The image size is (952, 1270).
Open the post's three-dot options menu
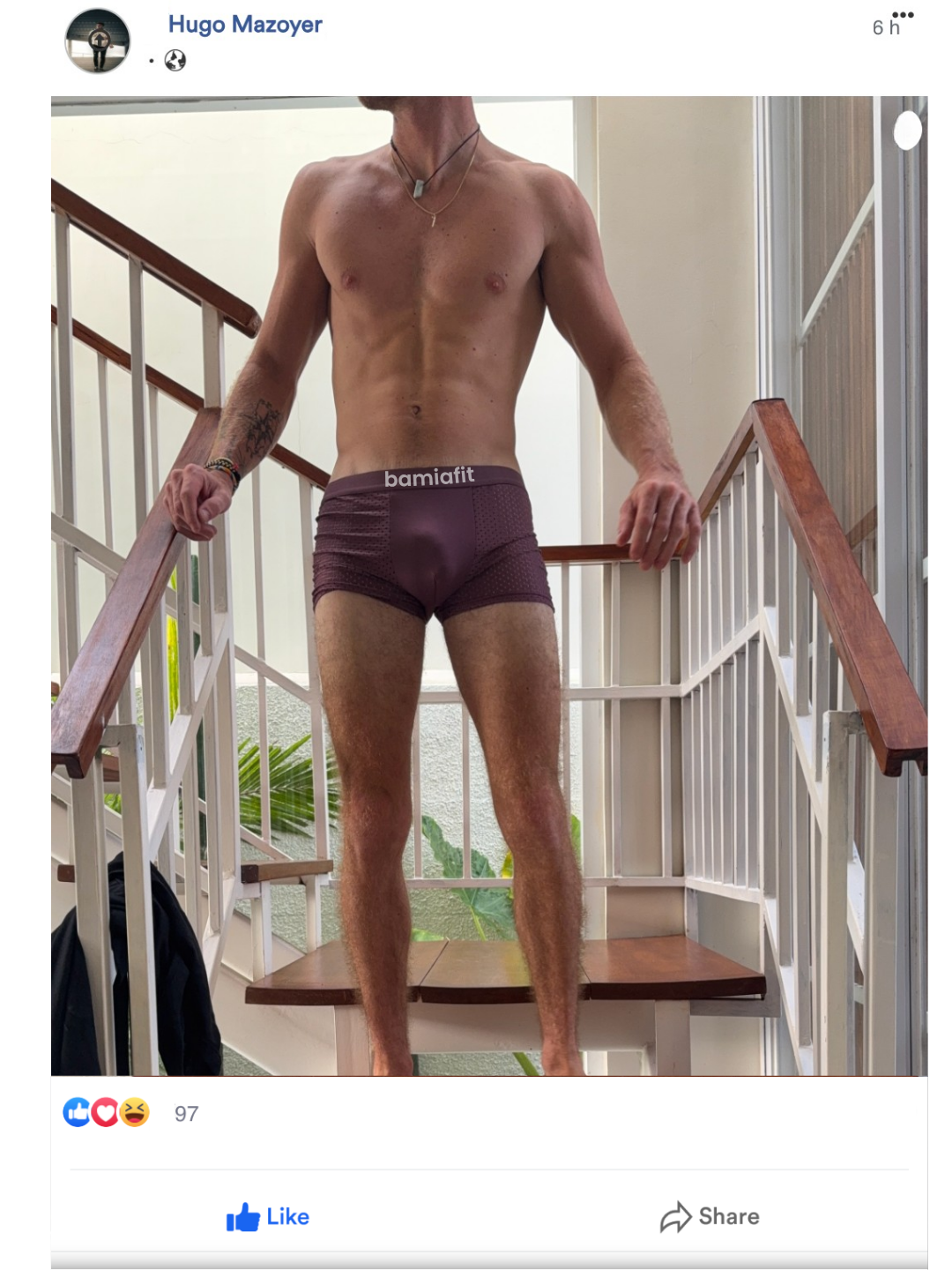[903, 14]
